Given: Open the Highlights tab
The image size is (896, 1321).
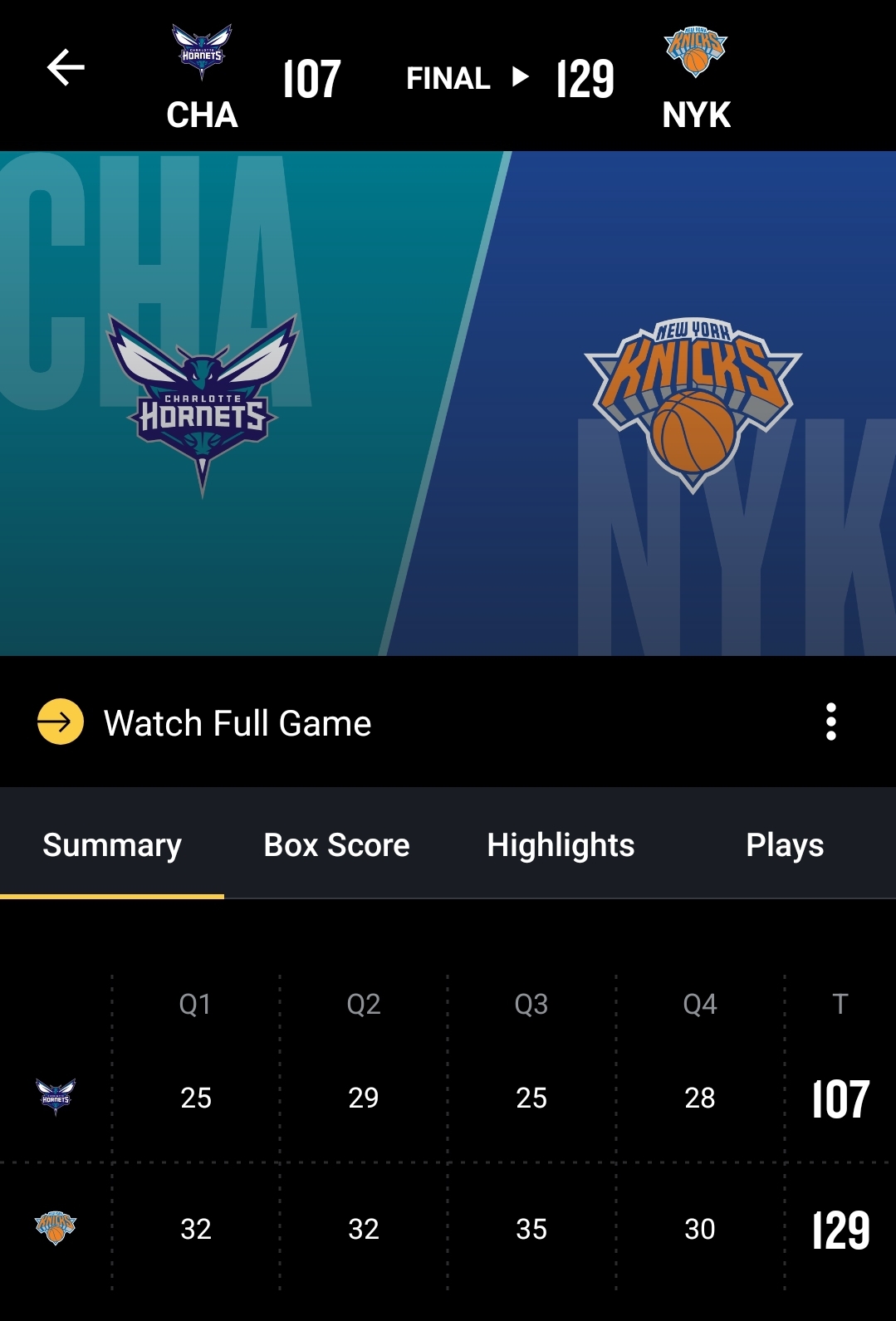Looking at the screenshot, I should [561, 845].
